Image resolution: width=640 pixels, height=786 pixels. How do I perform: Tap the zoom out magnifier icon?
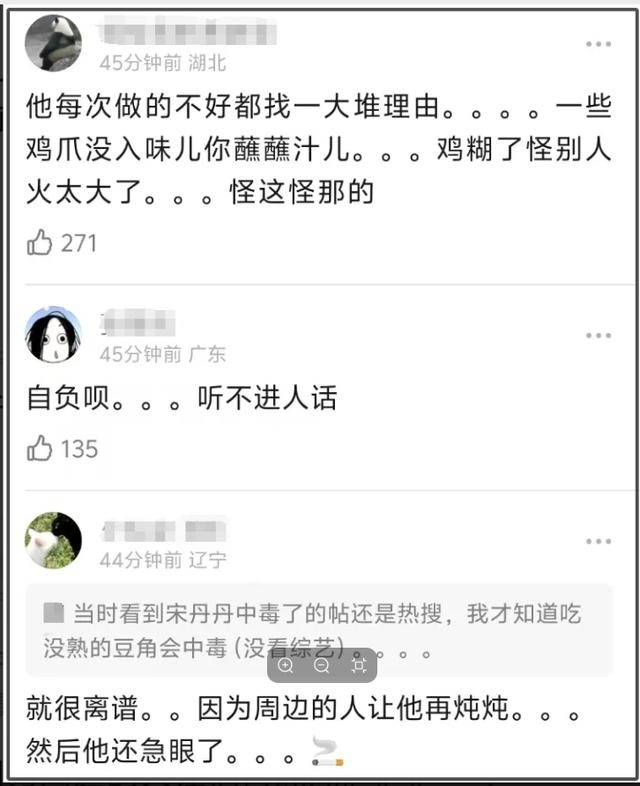(x=322, y=665)
